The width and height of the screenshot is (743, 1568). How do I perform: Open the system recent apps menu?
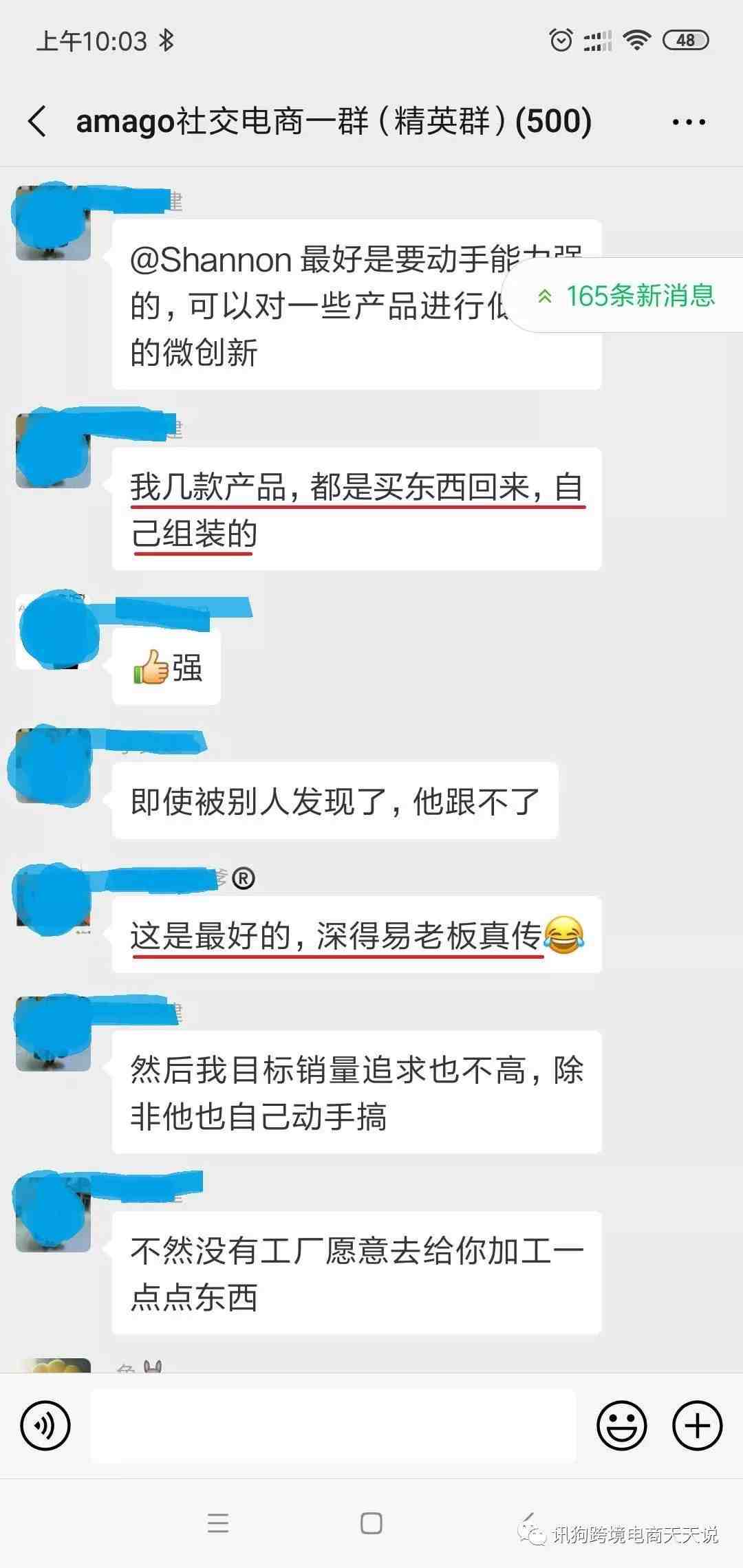[218, 1523]
